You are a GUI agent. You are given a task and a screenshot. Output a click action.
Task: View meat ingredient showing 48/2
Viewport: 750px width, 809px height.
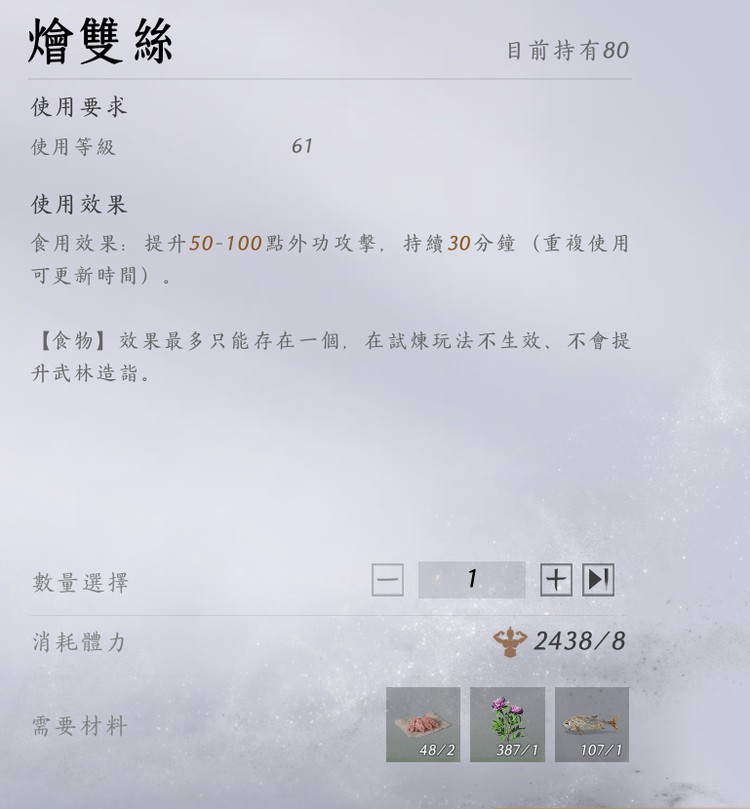(421, 725)
